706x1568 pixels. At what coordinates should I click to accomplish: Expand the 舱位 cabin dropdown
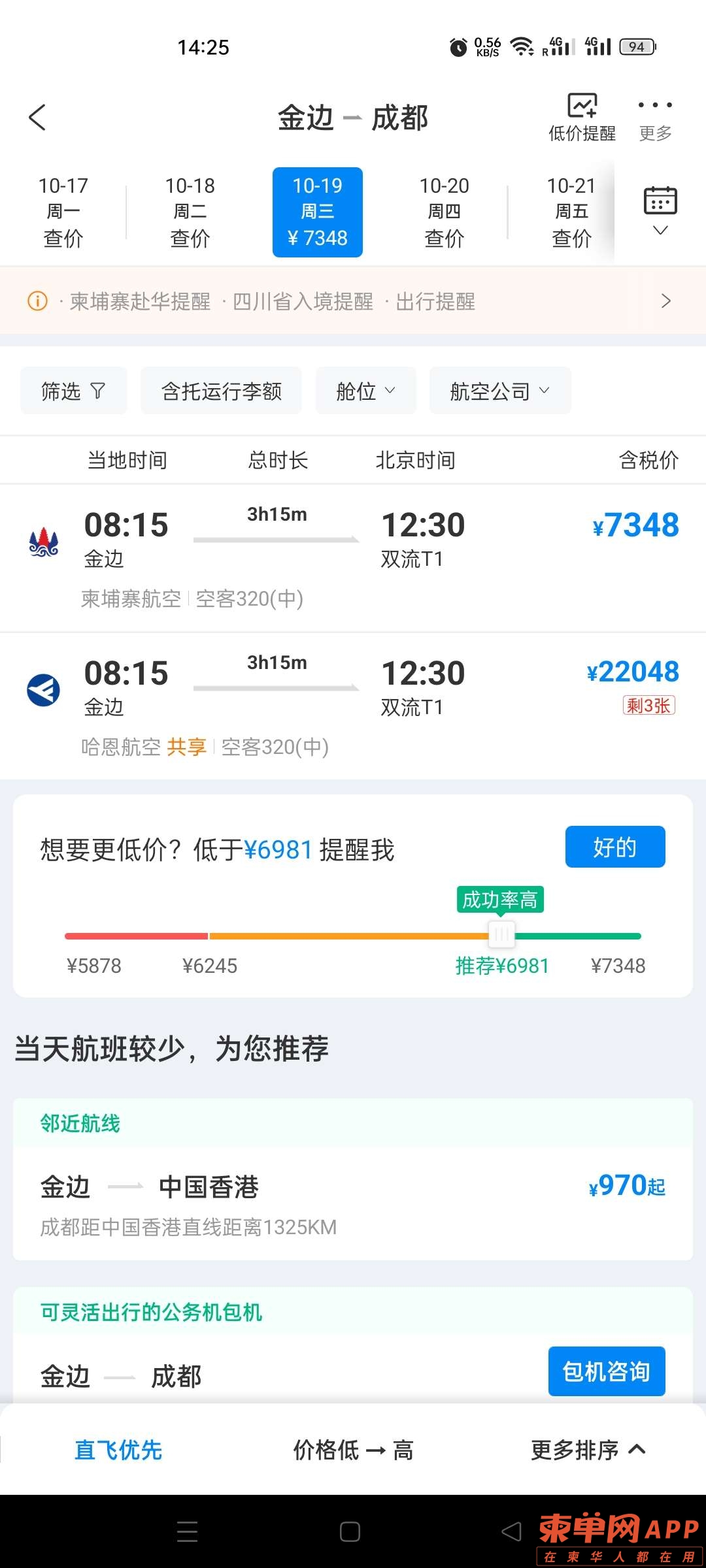click(x=365, y=391)
